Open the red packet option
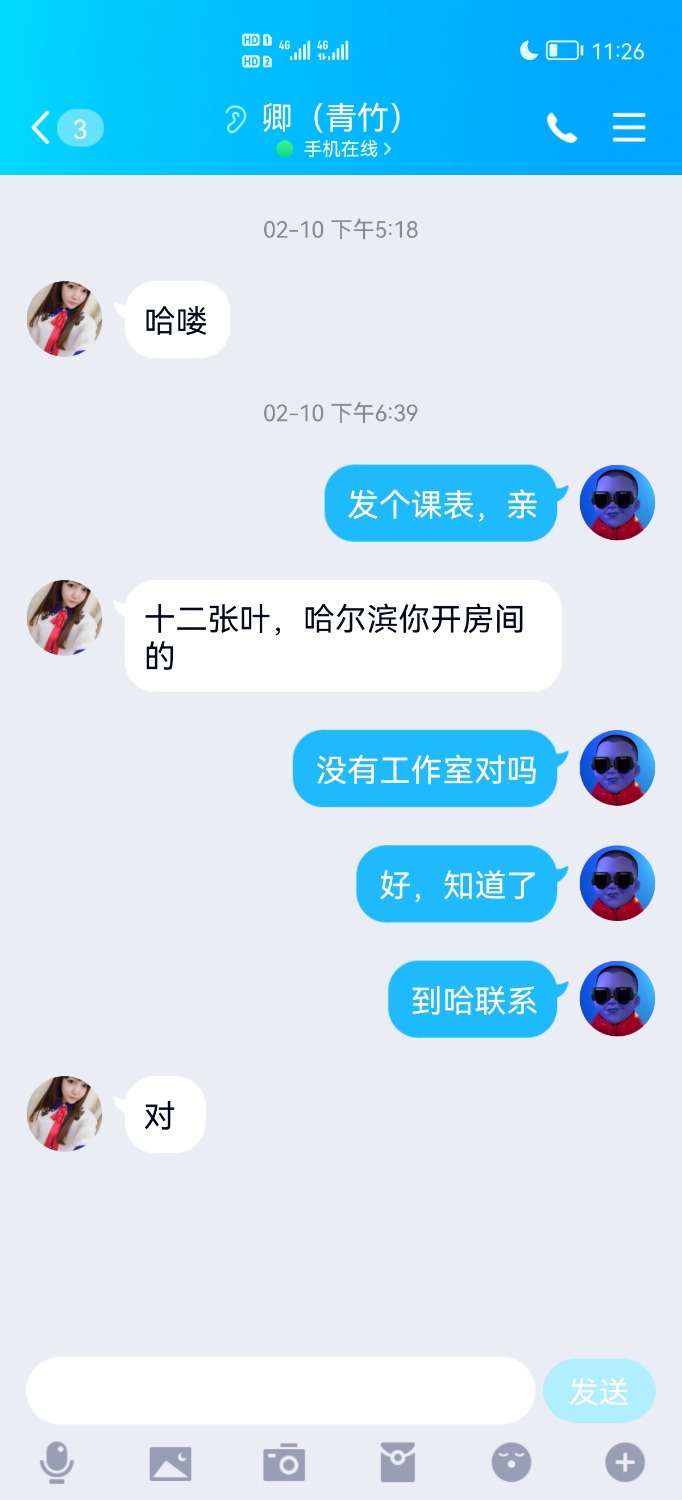 [x=397, y=1463]
